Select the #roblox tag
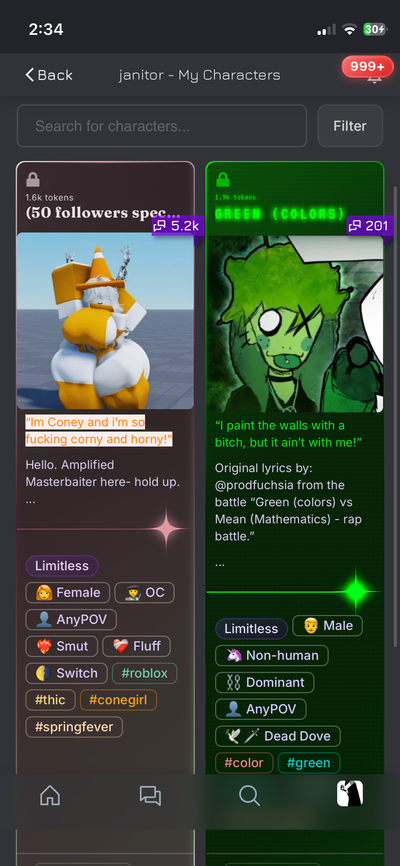 click(x=144, y=673)
